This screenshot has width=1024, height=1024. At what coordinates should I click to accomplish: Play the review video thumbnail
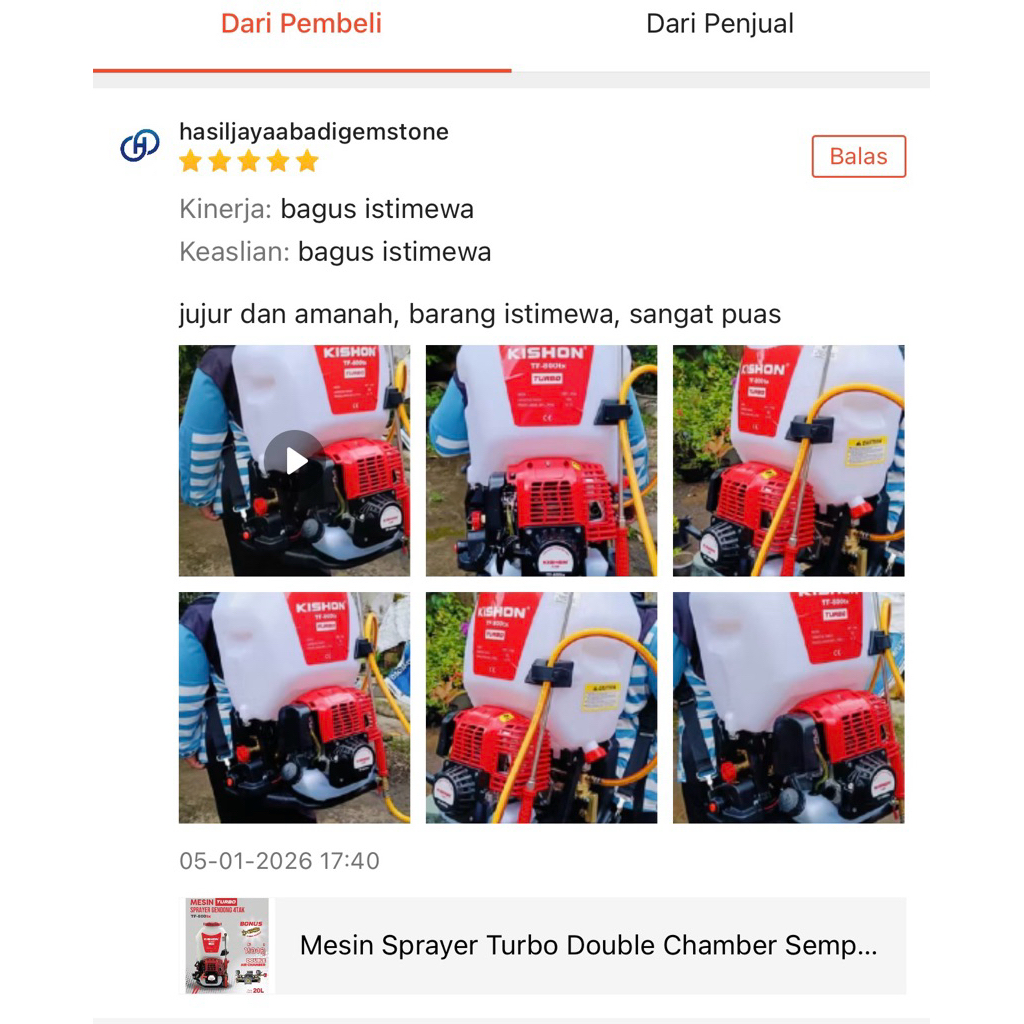point(294,460)
